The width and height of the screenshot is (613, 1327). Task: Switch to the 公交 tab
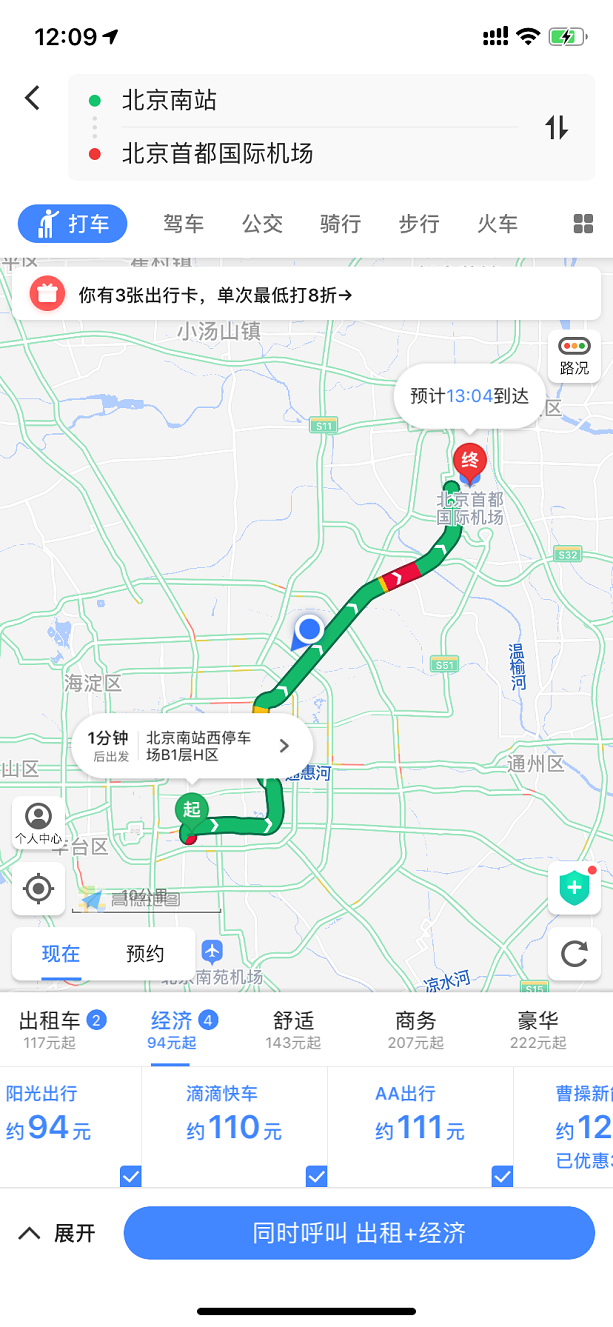(x=262, y=224)
